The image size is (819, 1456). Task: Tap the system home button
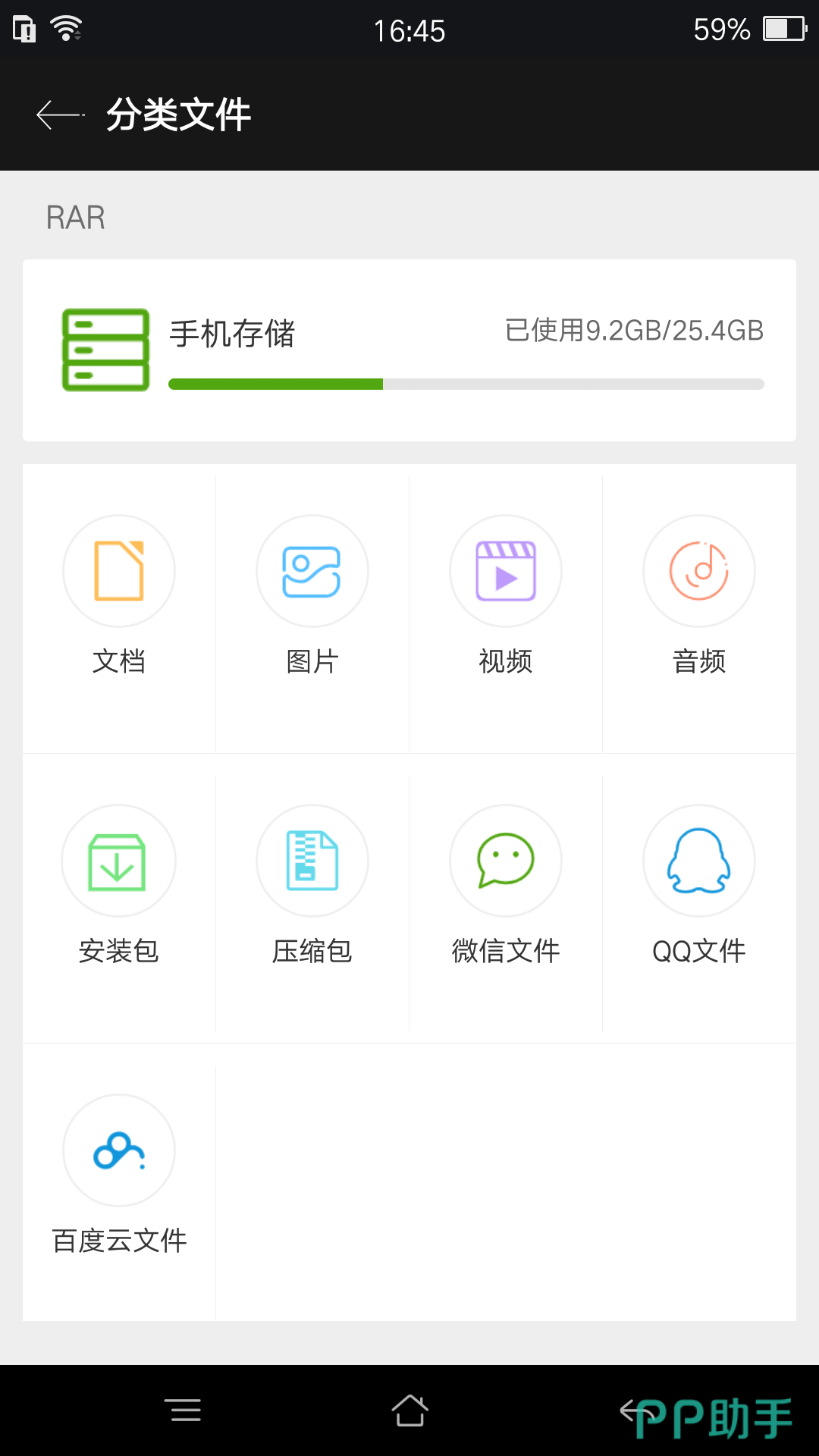click(x=409, y=1410)
